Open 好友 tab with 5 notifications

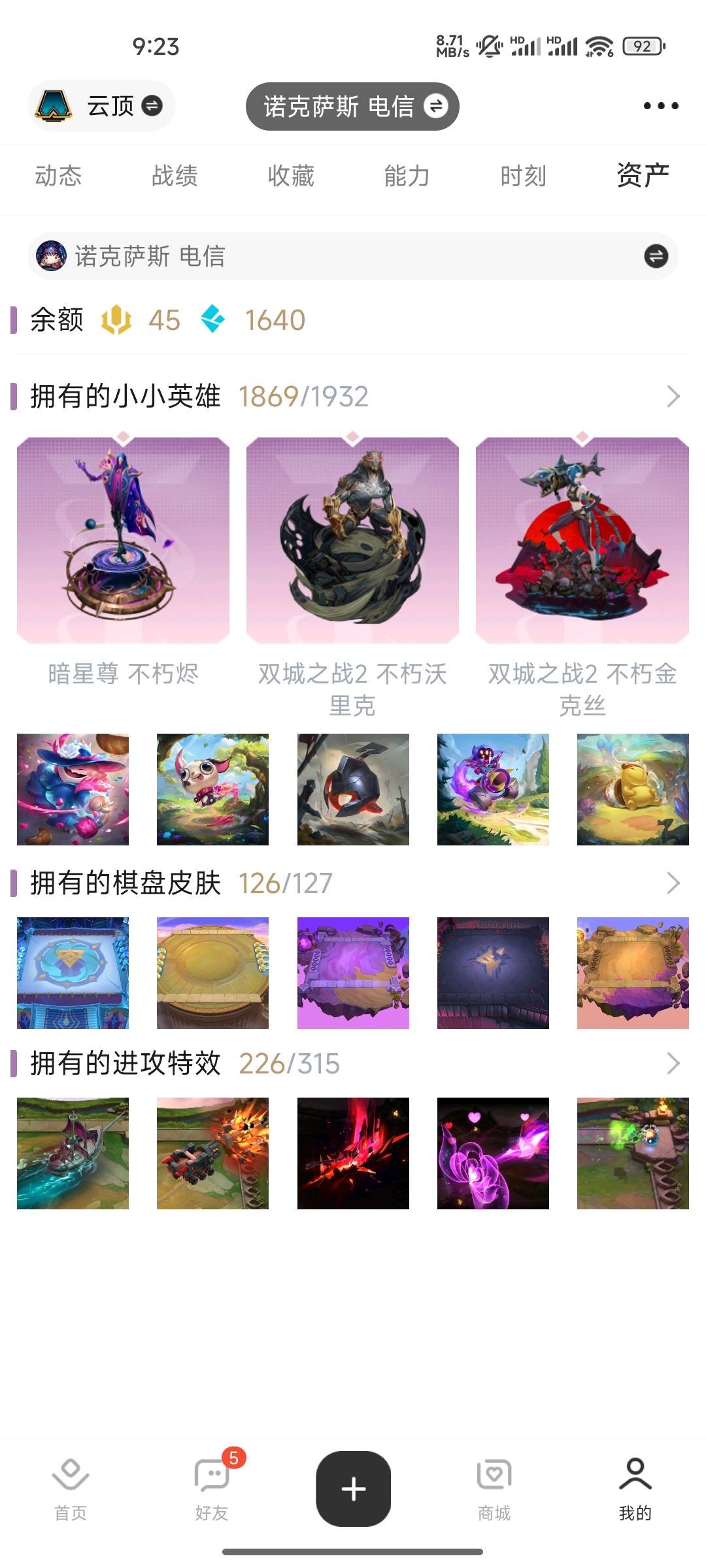(x=212, y=1490)
